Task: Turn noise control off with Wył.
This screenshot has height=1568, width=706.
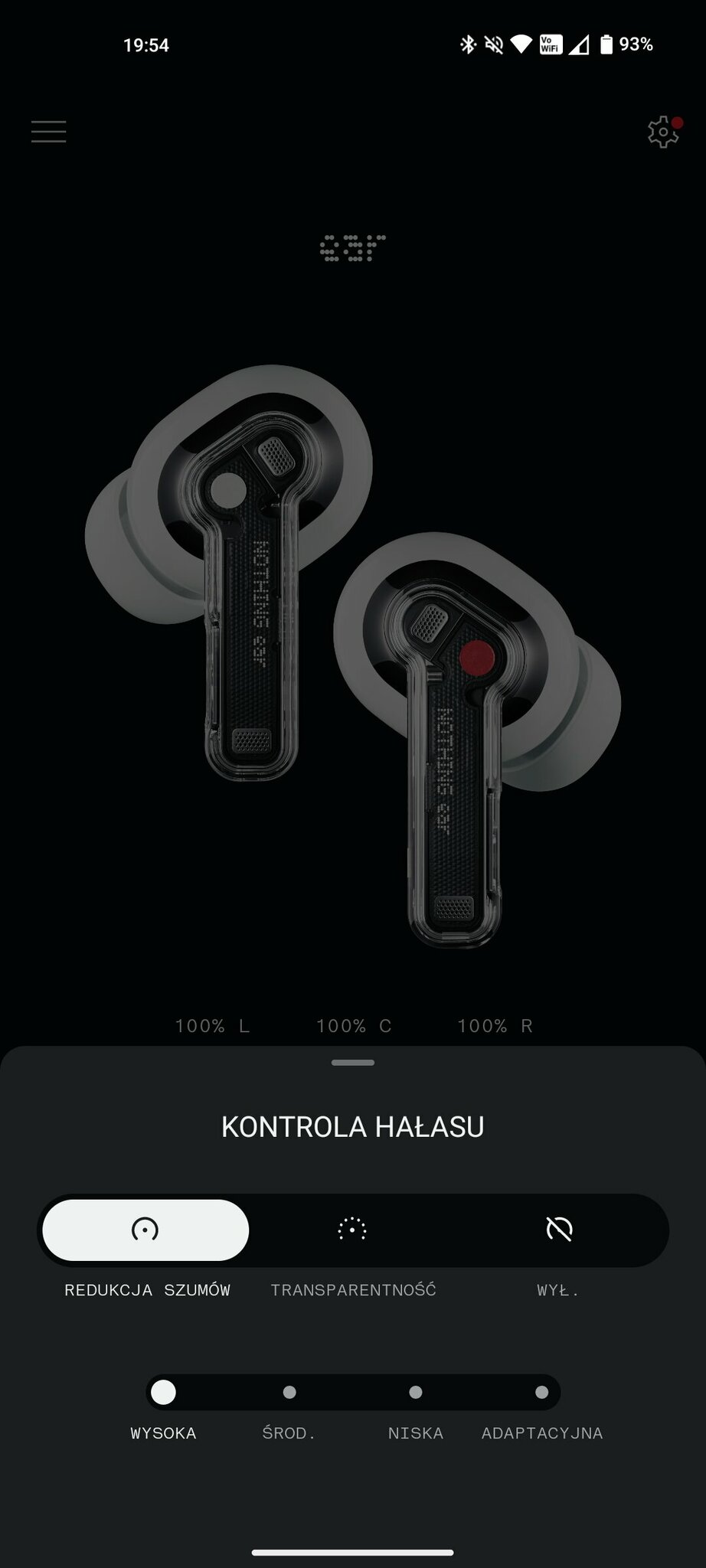Action: tap(559, 1230)
